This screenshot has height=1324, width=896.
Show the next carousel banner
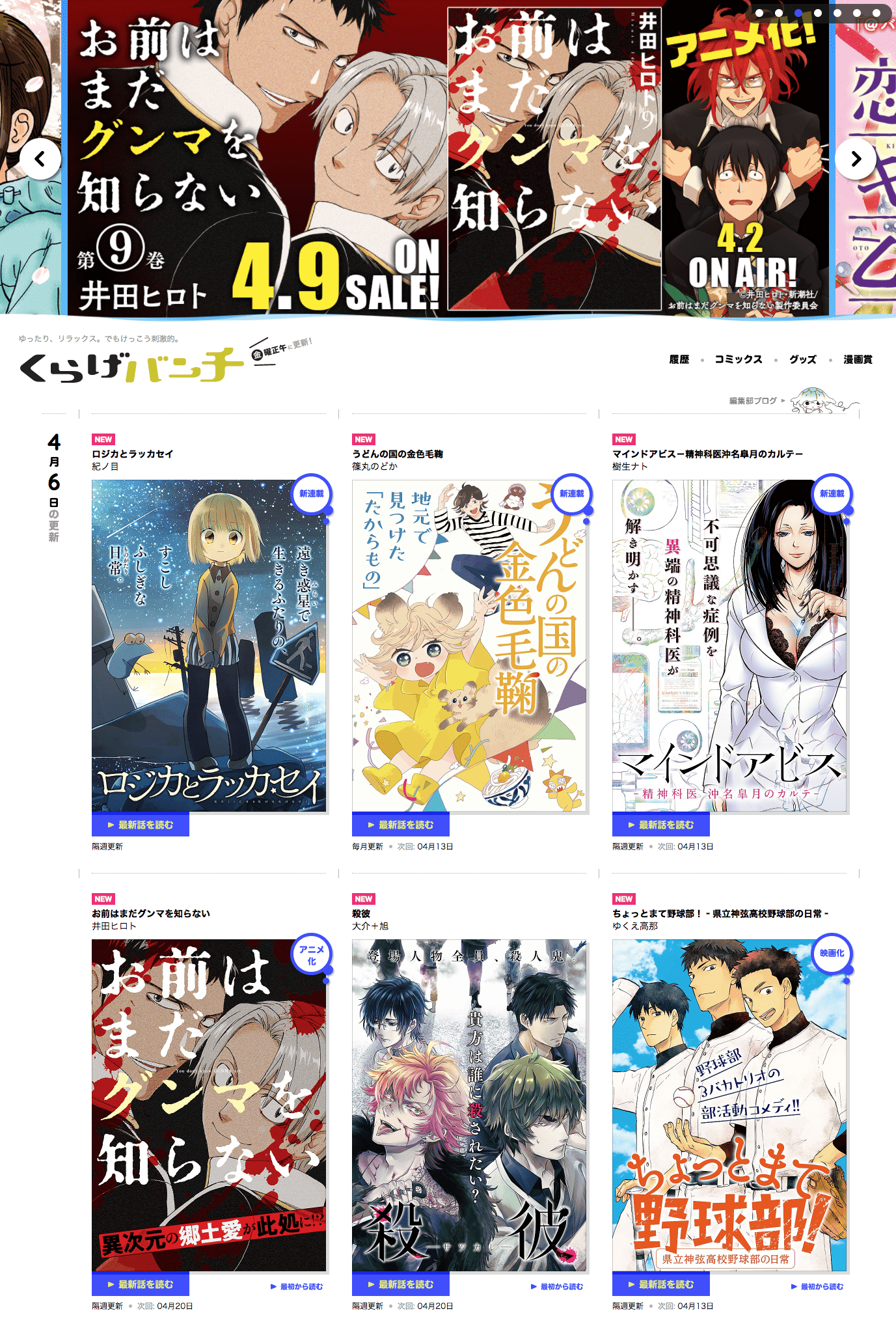coord(856,158)
